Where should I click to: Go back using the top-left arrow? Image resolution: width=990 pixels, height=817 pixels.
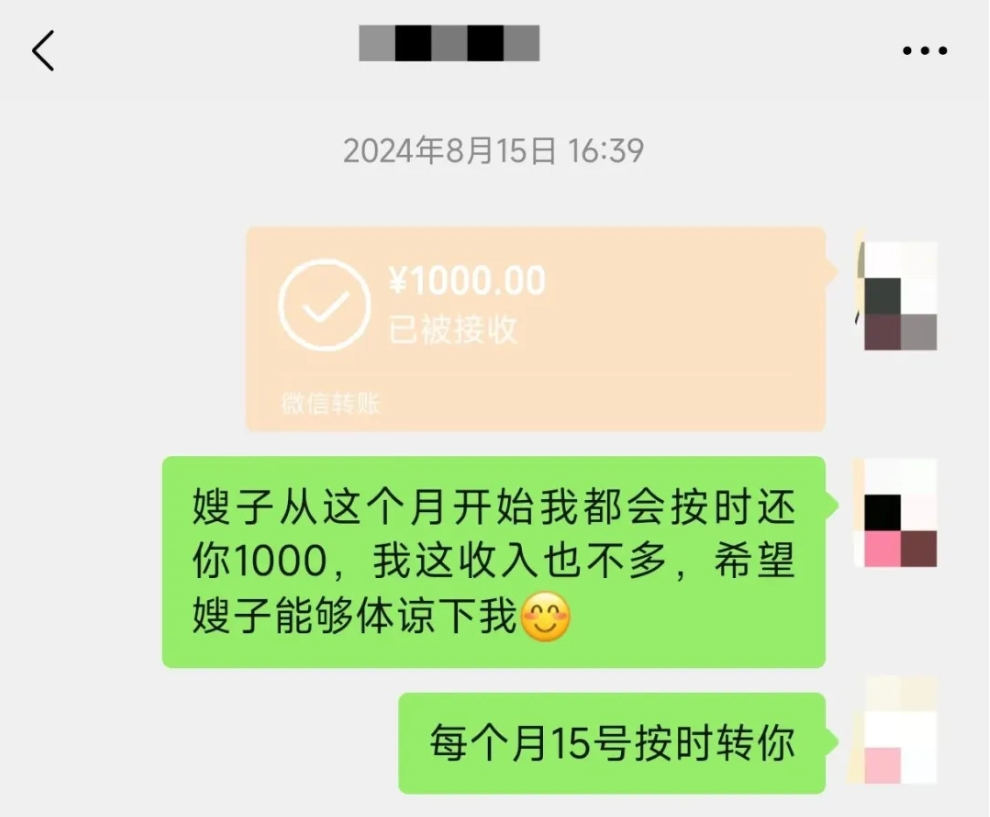pos(43,50)
